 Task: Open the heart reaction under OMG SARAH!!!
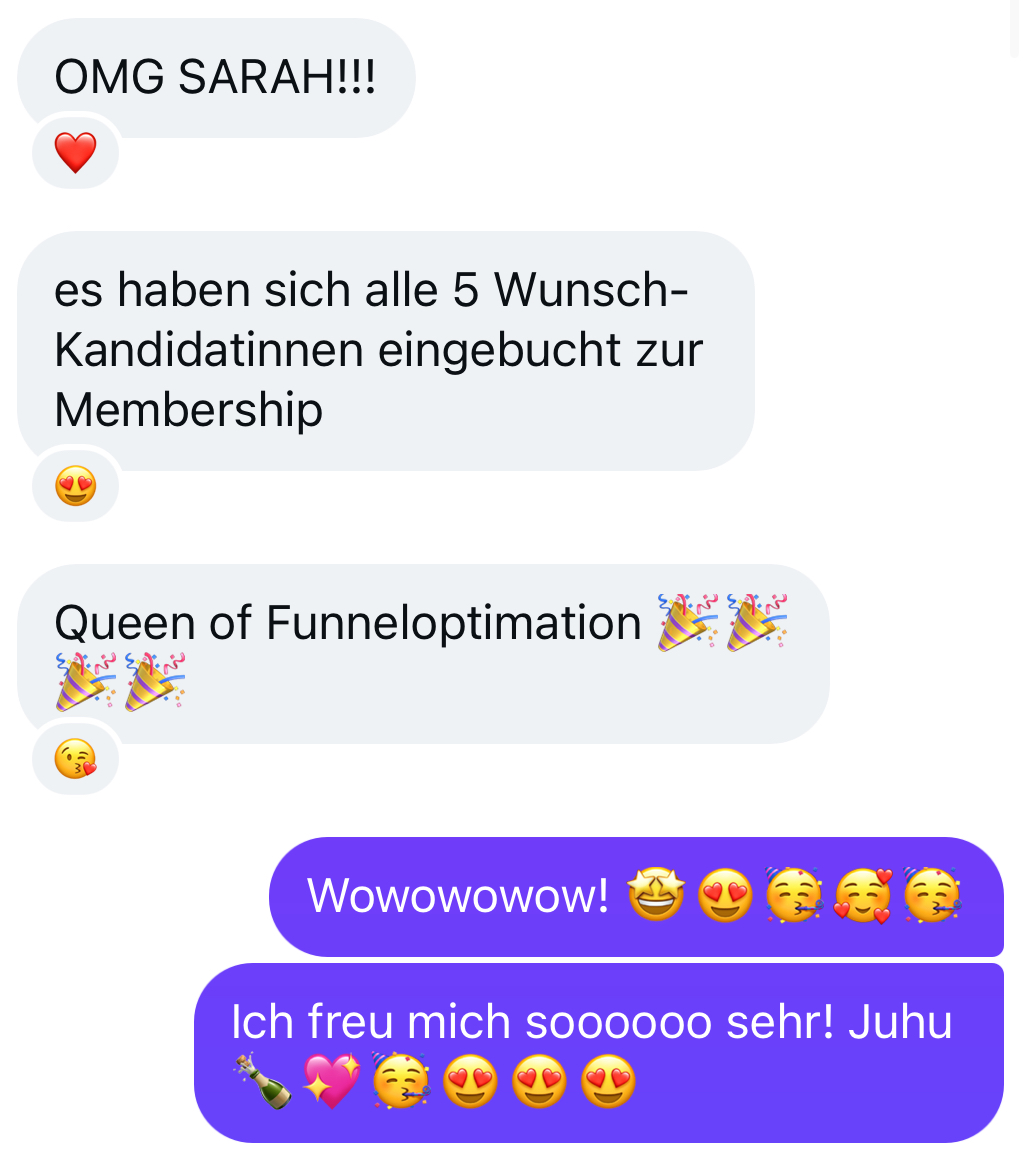[x=75, y=153]
